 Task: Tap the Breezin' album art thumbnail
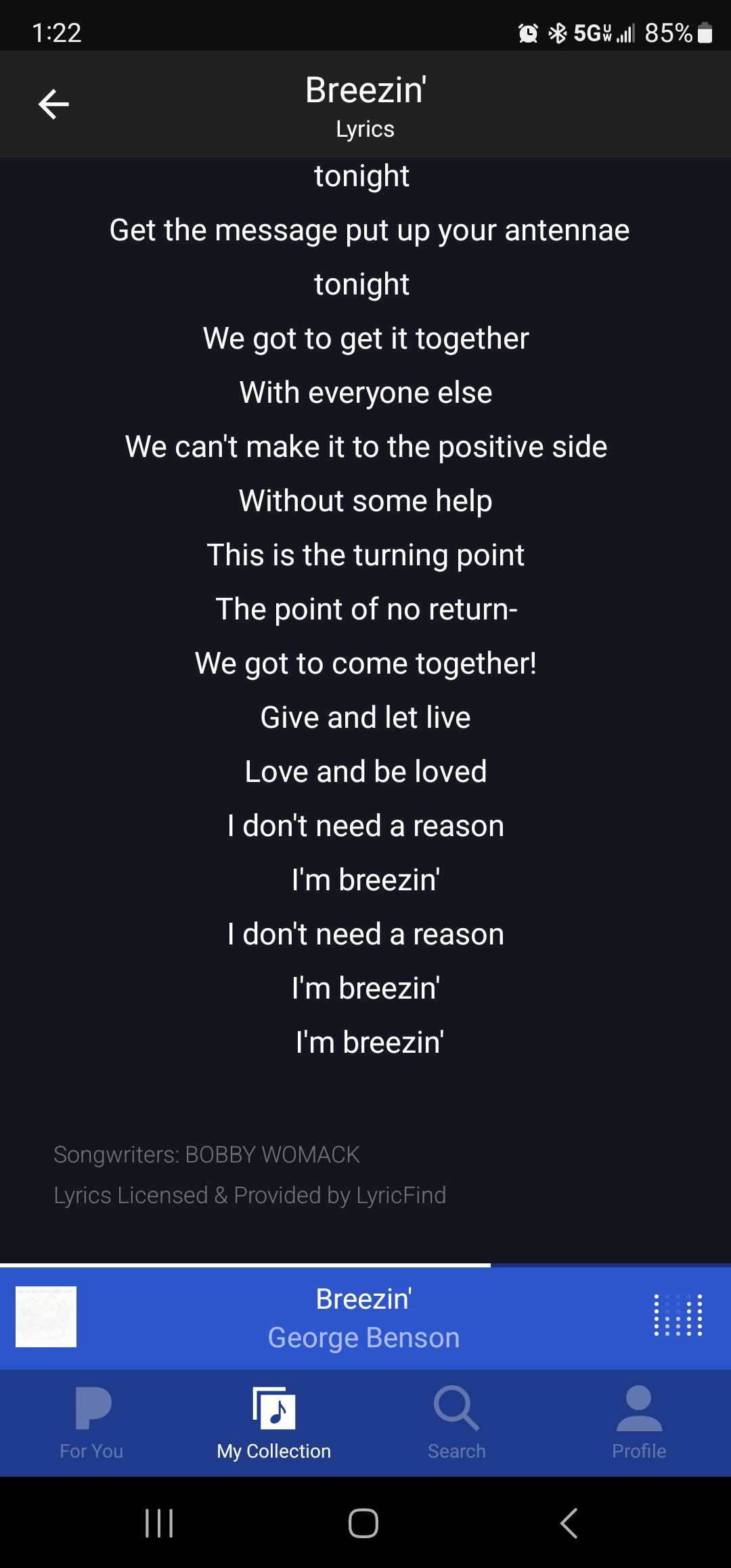pyautogui.click(x=46, y=1317)
